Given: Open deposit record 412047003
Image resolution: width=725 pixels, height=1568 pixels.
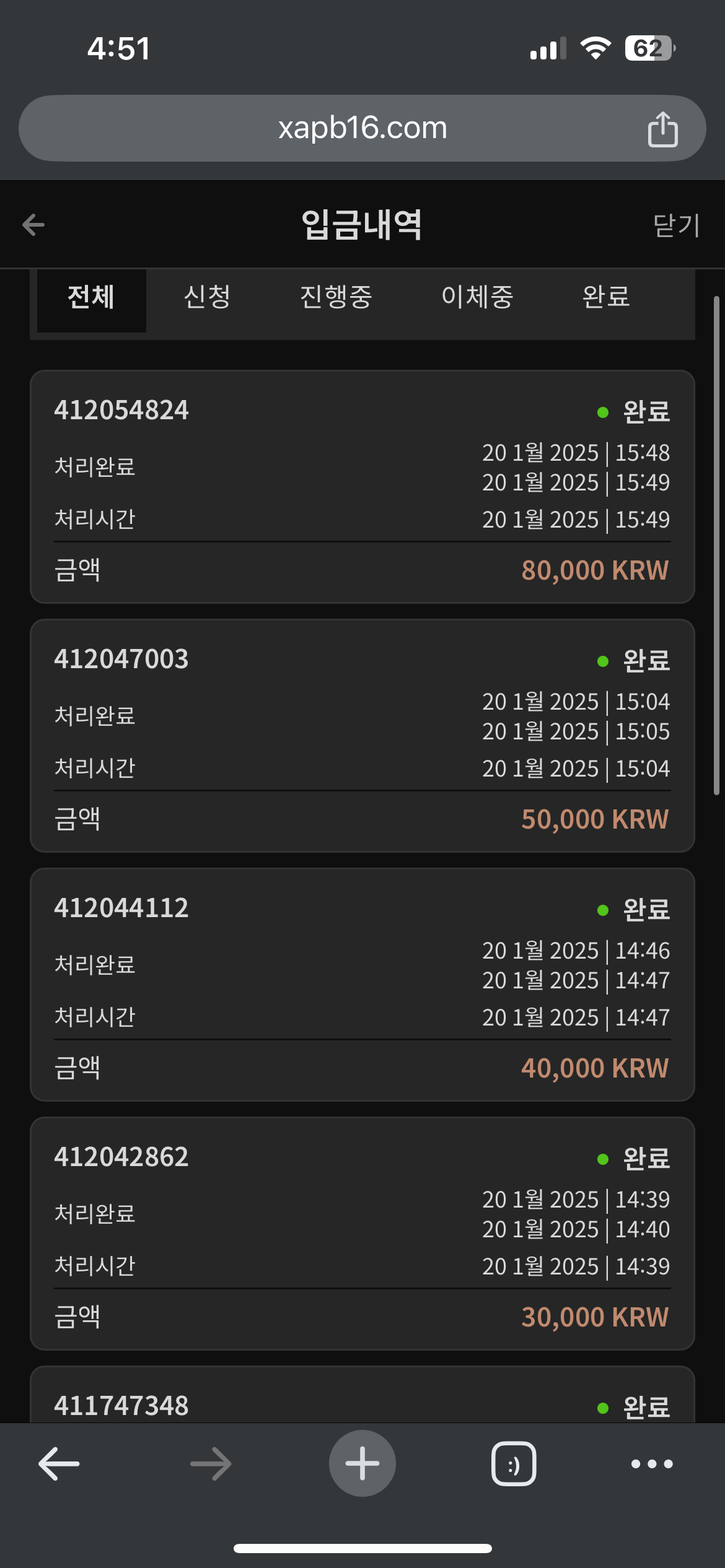Looking at the screenshot, I should click(x=362, y=736).
